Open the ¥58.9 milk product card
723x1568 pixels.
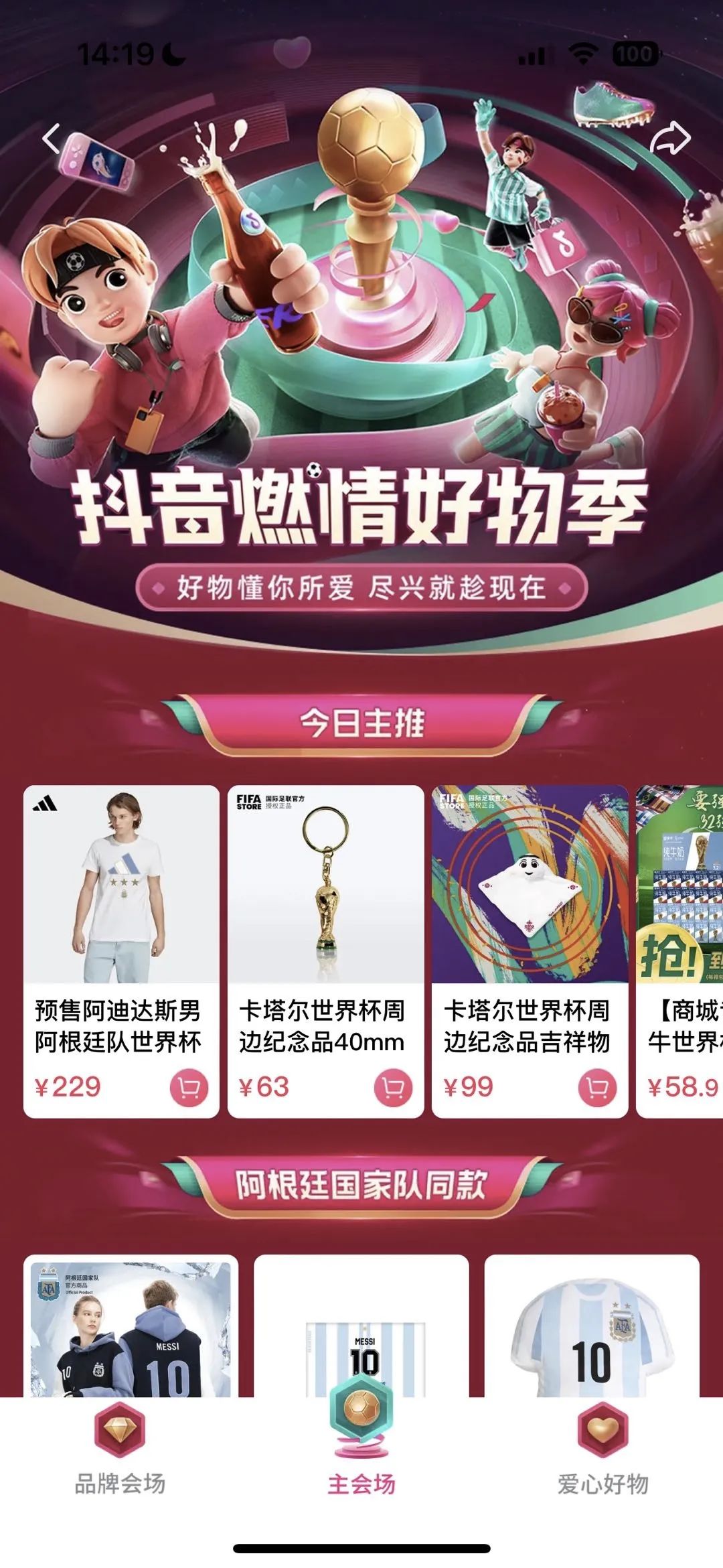point(679,938)
